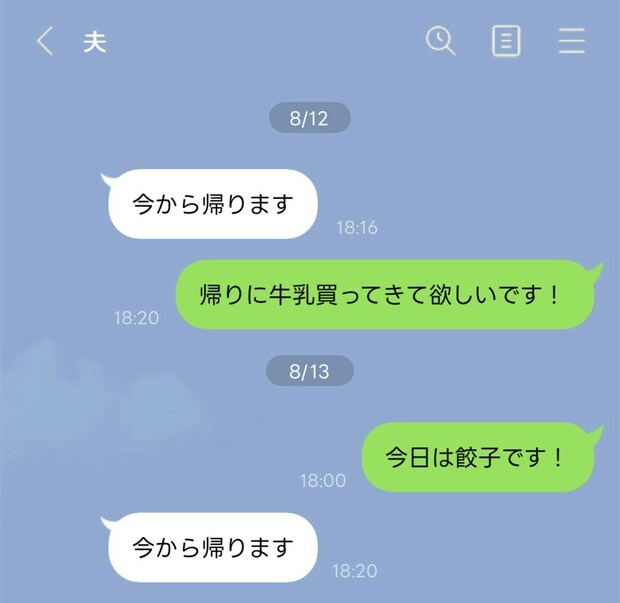
Task: Open the notes icon in the header
Action: coord(507,41)
